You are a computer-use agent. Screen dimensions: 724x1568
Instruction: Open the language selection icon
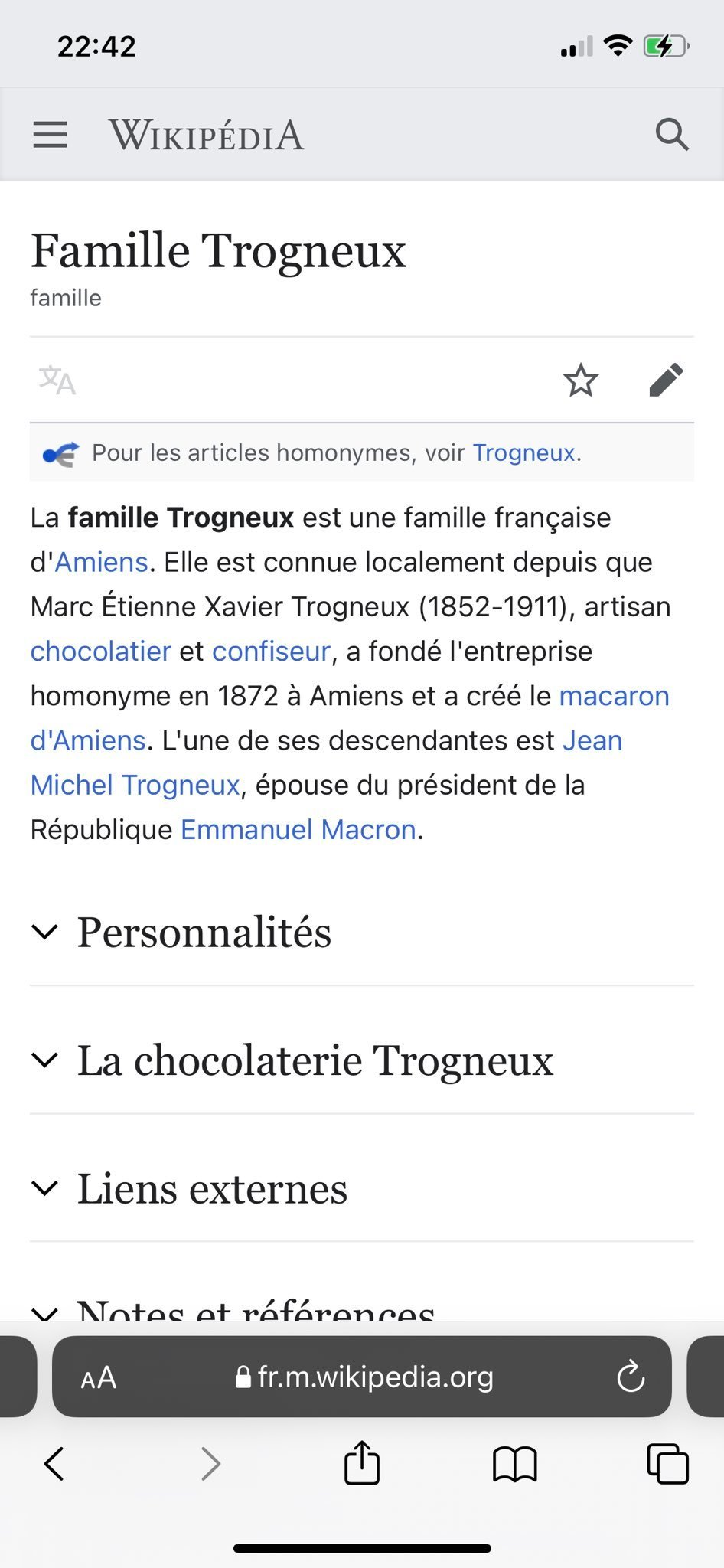point(57,380)
